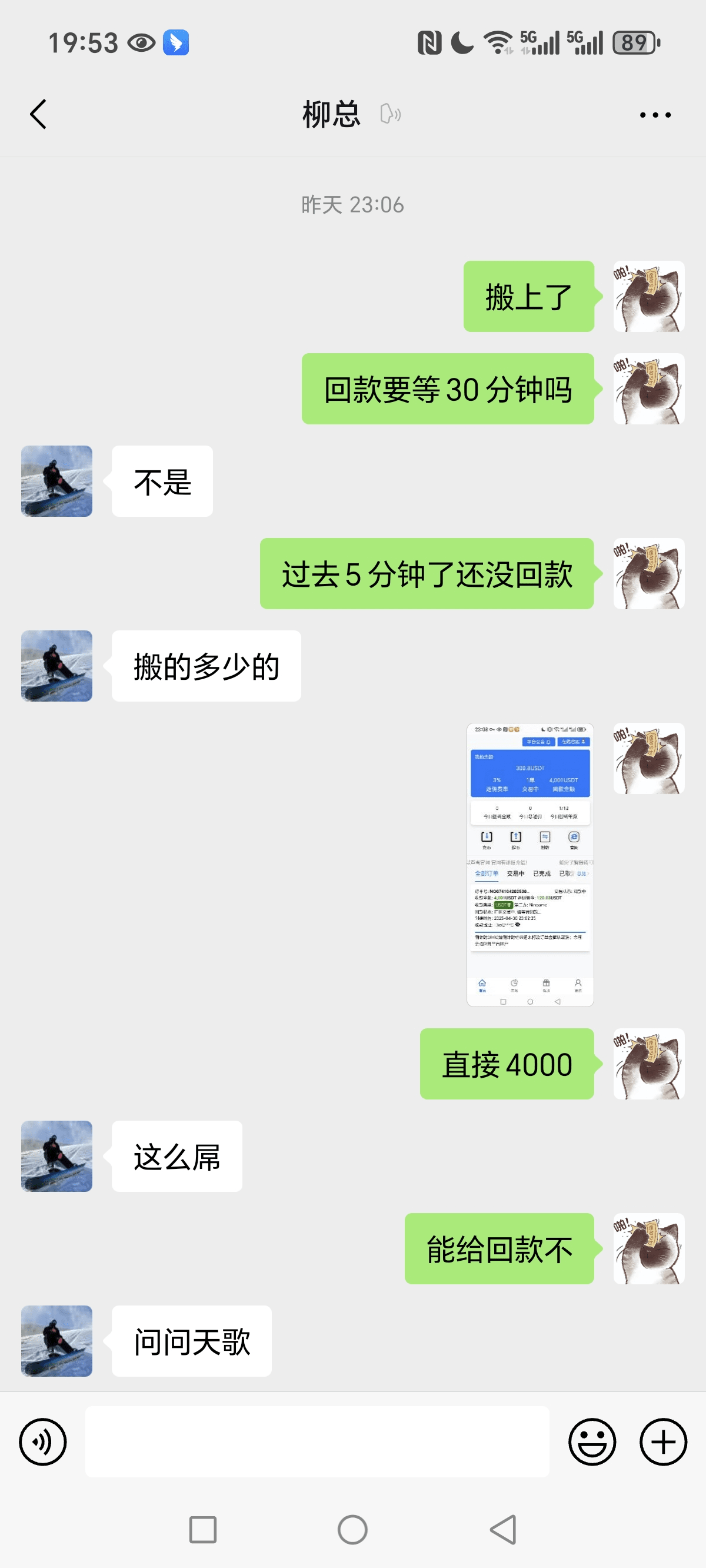Screen dimensions: 706x1568
Task: Open system recent apps
Action: (202, 1529)
